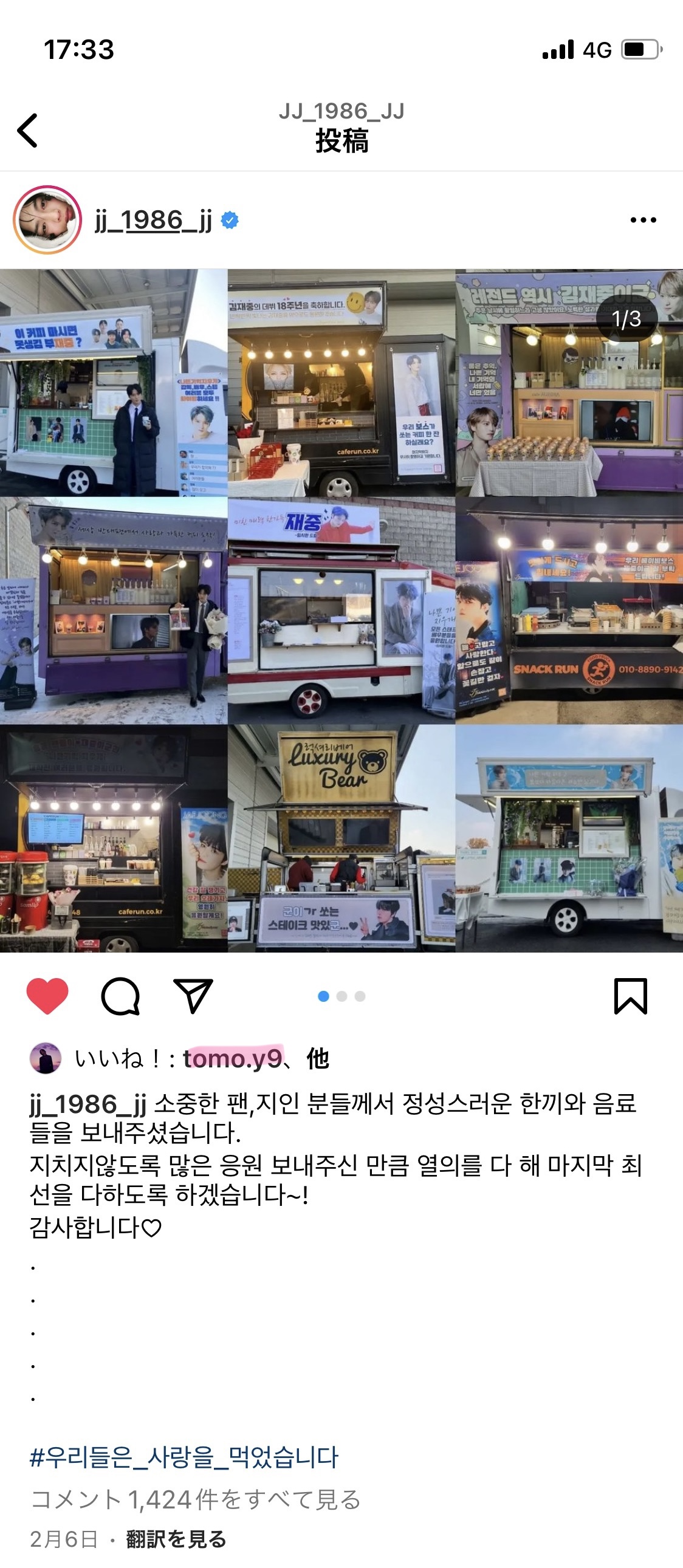This screenshot has width=683, height=1568.
Task: Tap the jj_1986_jj username in the caption
Action: click(88, 1104)
